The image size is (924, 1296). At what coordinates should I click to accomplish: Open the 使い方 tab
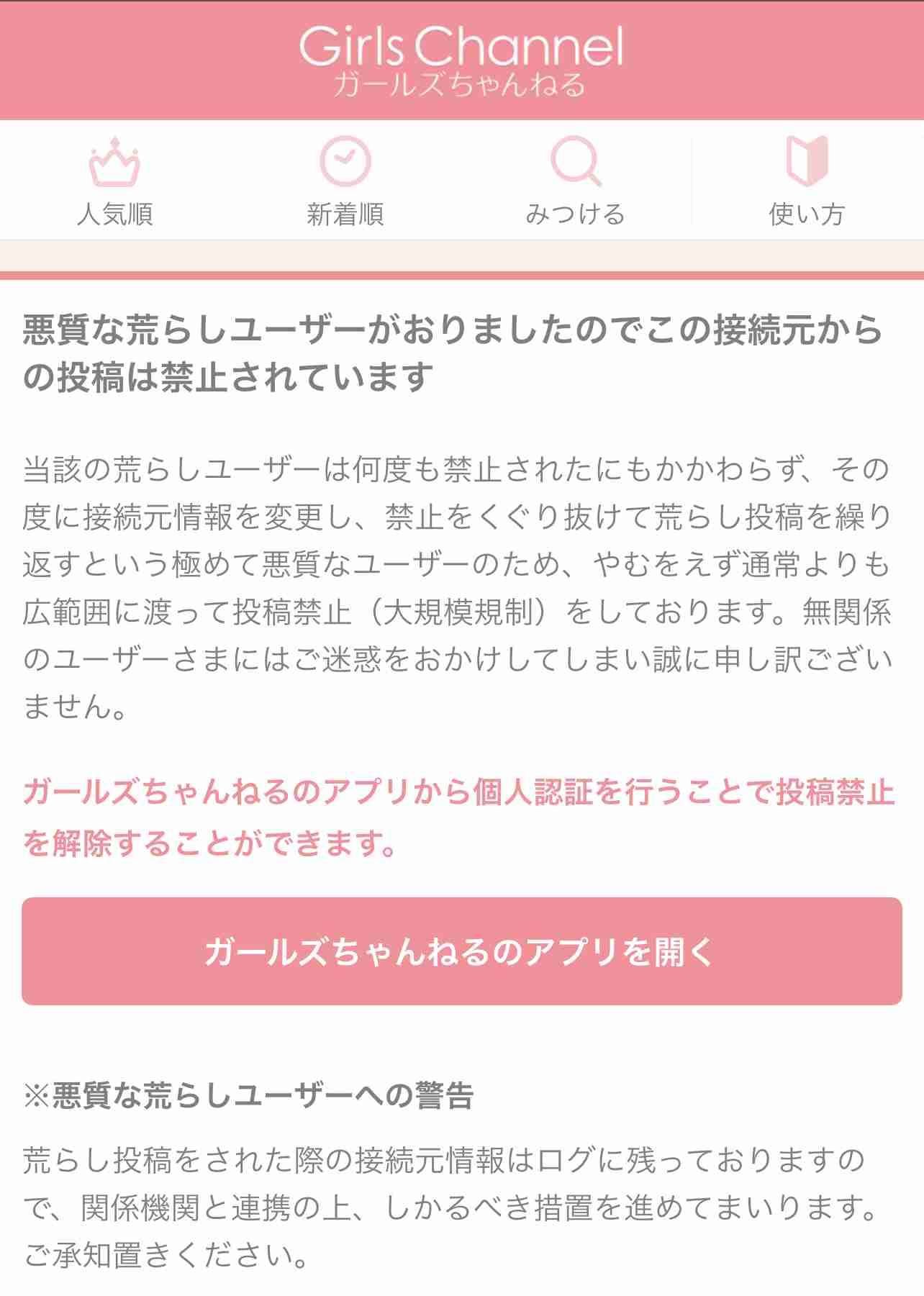[809, 212]
